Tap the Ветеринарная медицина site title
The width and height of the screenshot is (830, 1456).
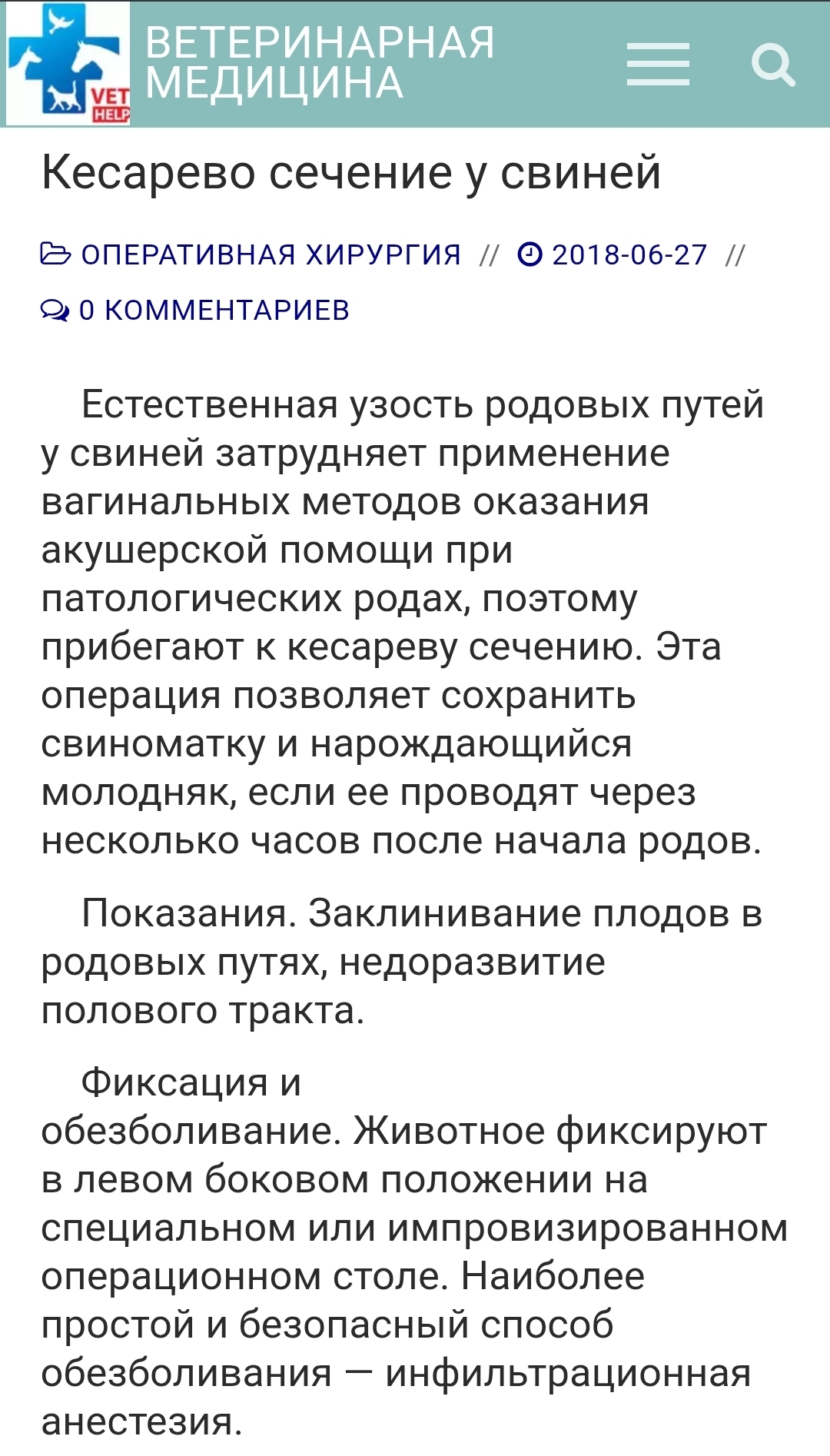pos(320,63)
